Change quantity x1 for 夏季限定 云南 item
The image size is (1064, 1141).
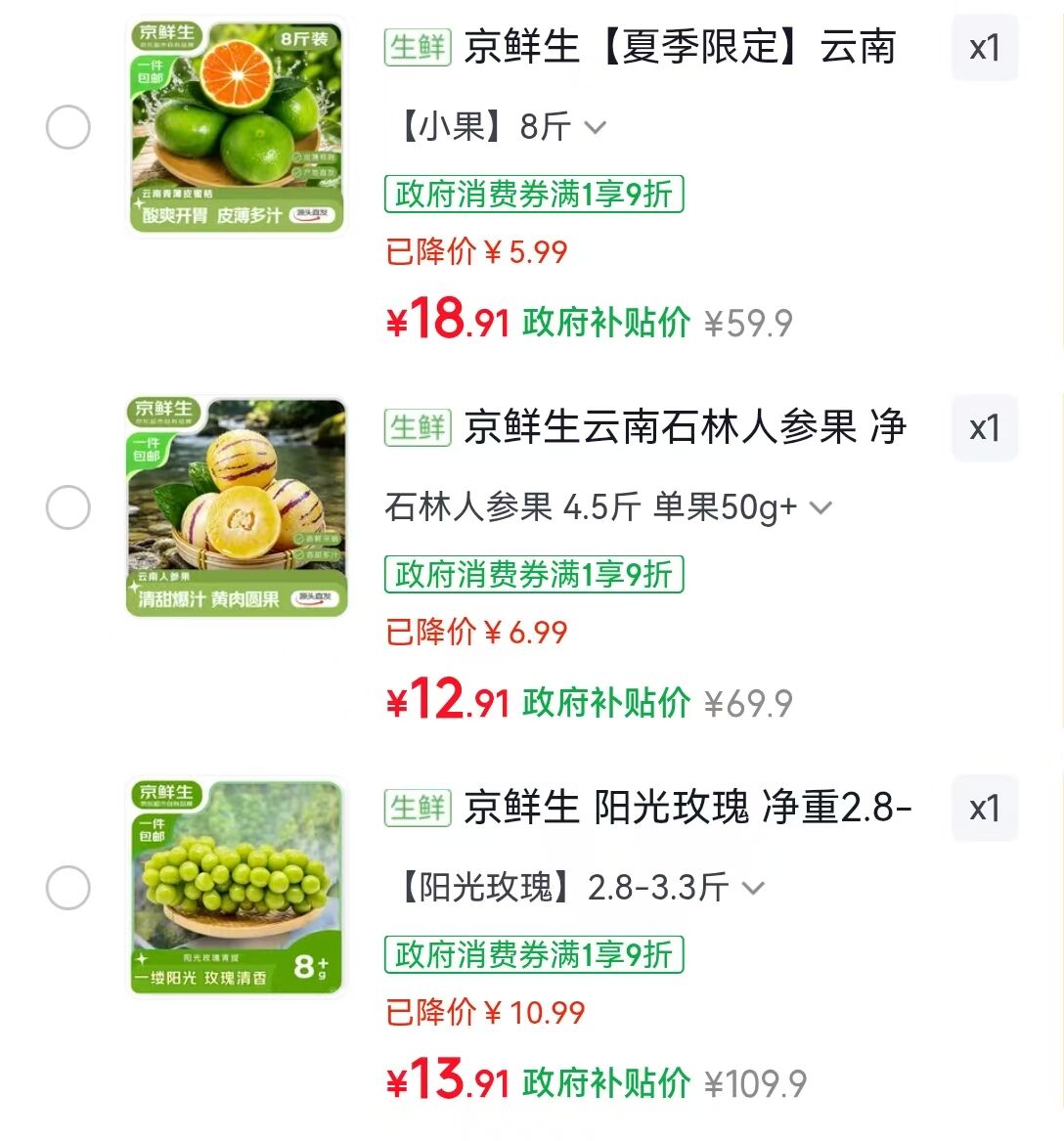point(984,48)
